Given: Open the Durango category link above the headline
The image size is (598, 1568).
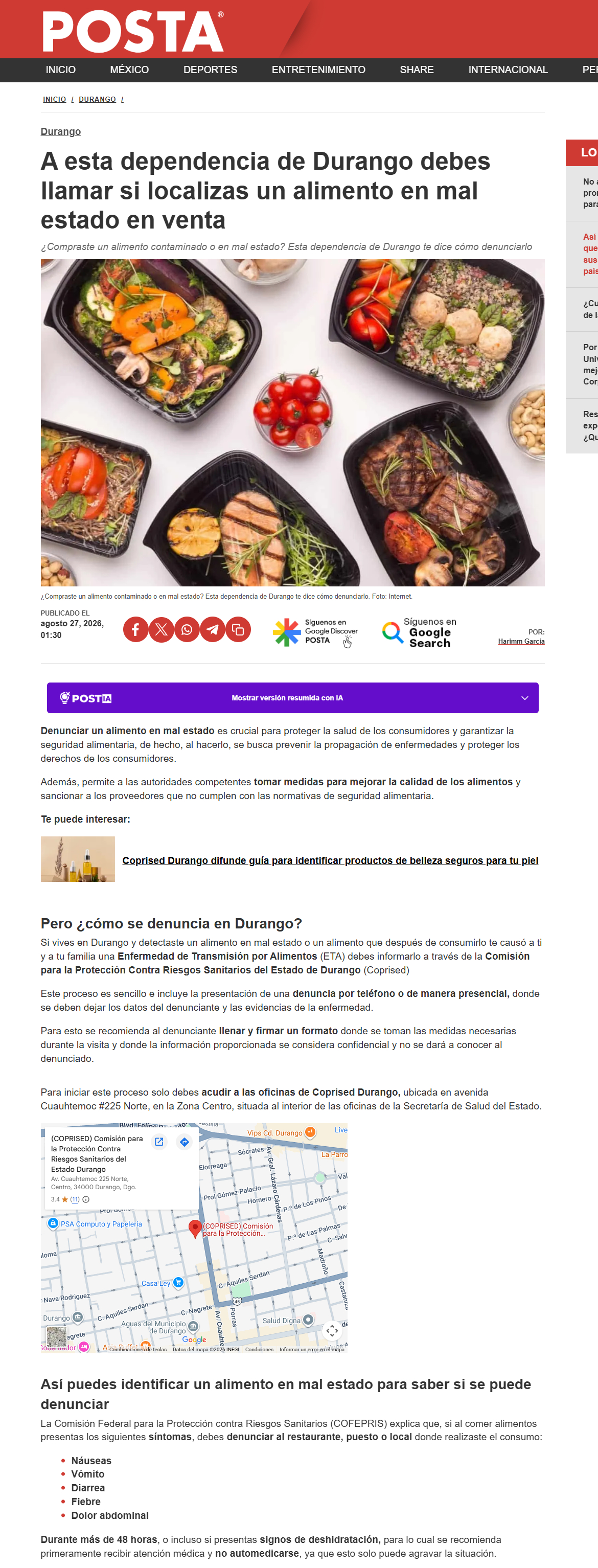Looking at the screenshot, I should (x=61, y=131).
